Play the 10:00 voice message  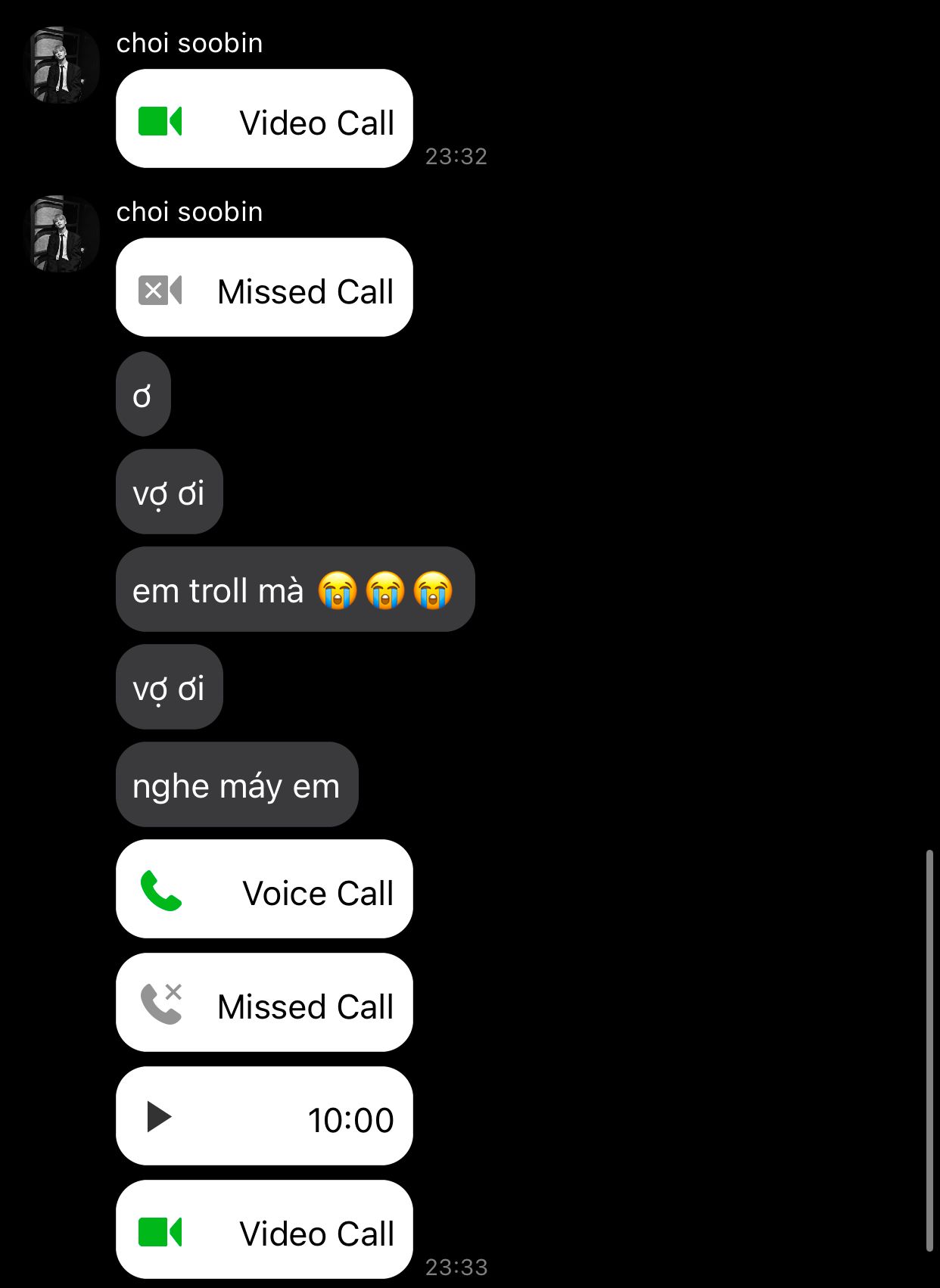coord(159,1117)
